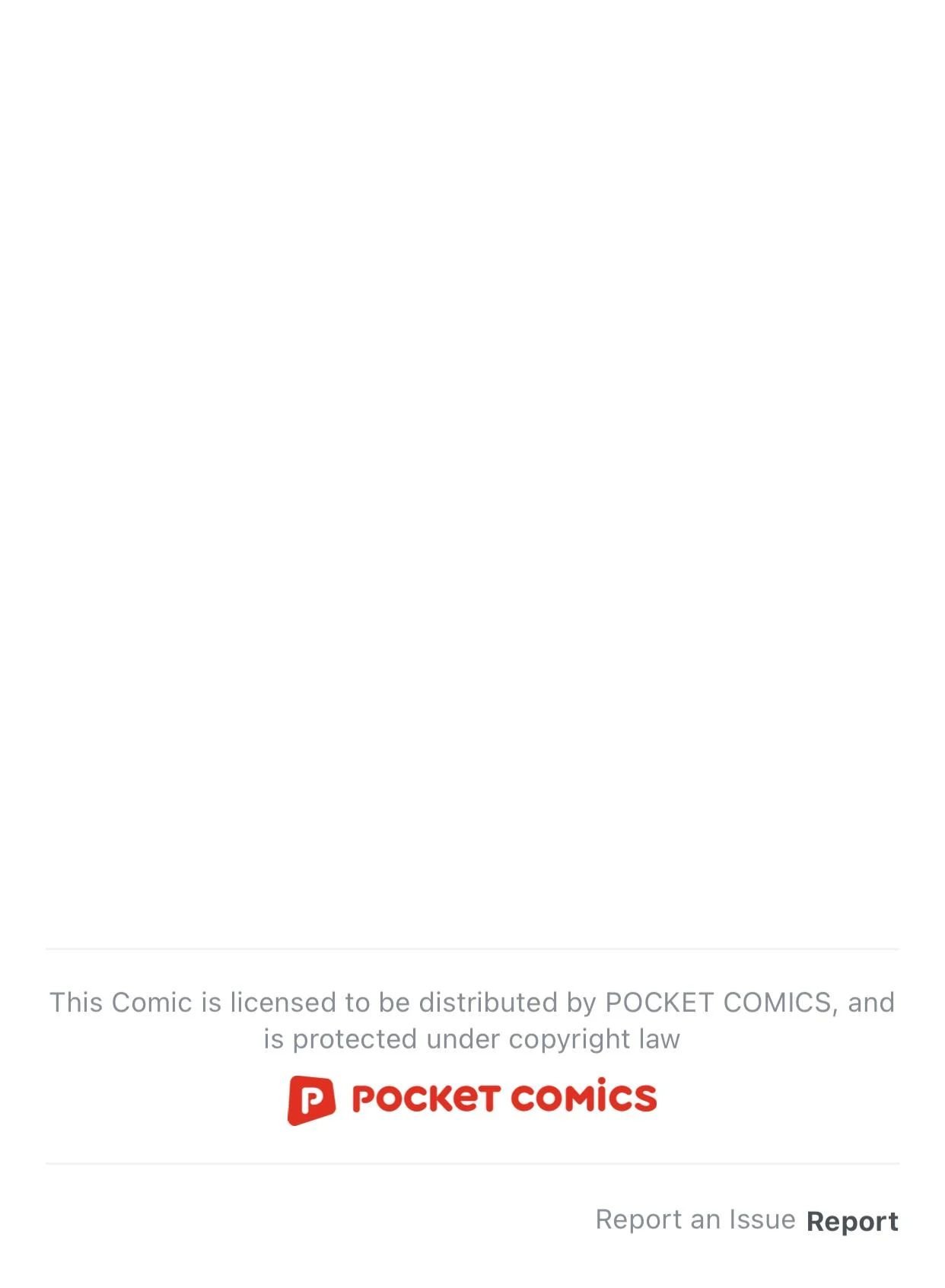
Task: Tap the Report button
Action: (x=851, y=1221)
